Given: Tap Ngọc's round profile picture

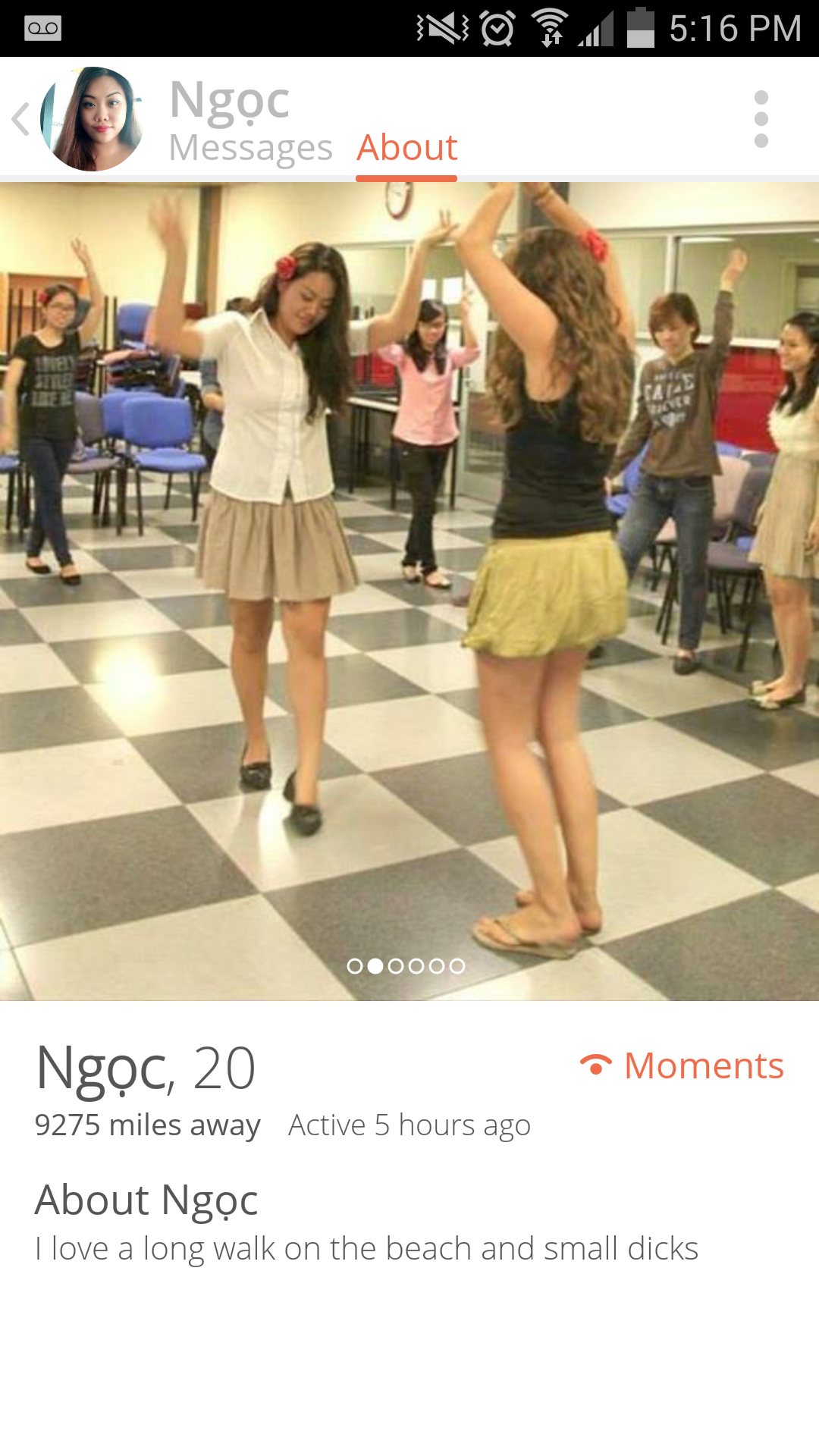Looking at the screenshot, I should [93, 119].
